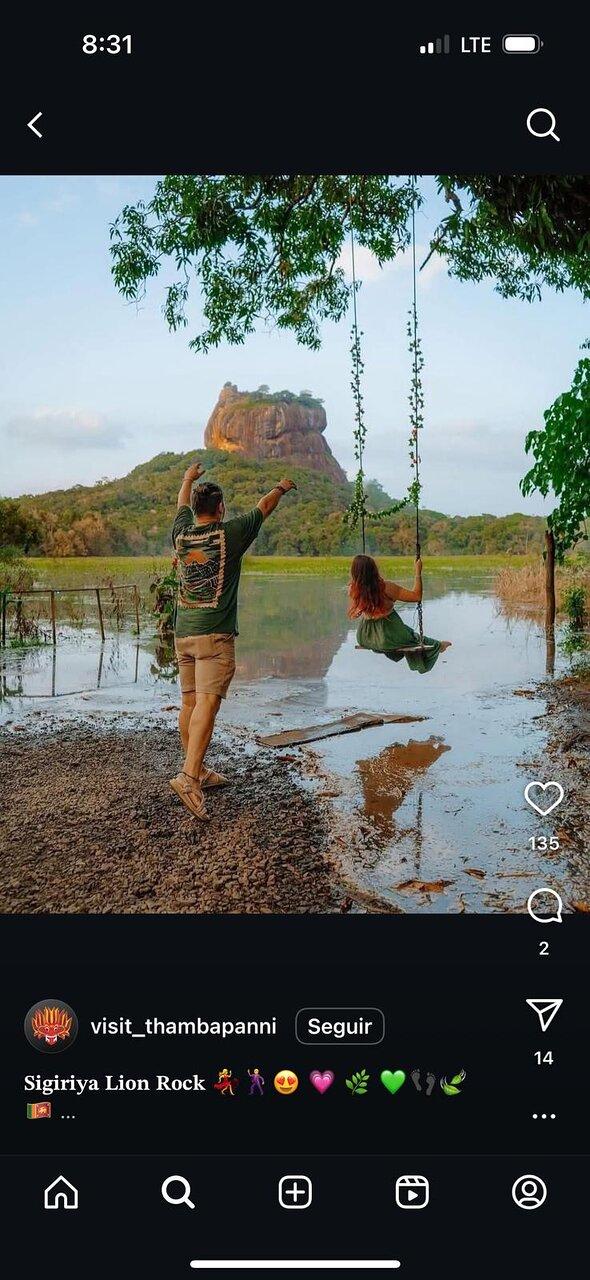Viewport: 590px width, 1280px height.
Task: Open your Profile tab
Action: (529, 1192)
